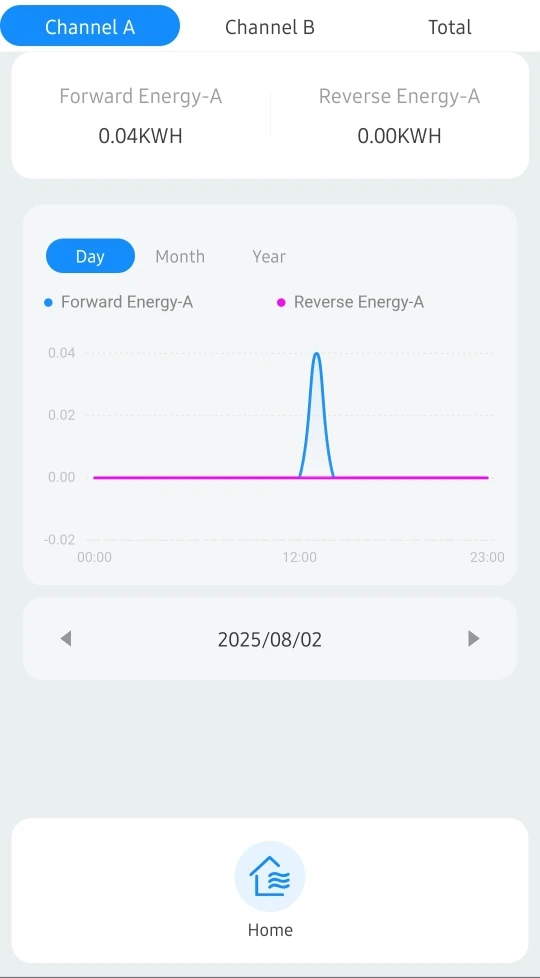
Task: Switch to the Channel B tab
Action: [269, 27]
